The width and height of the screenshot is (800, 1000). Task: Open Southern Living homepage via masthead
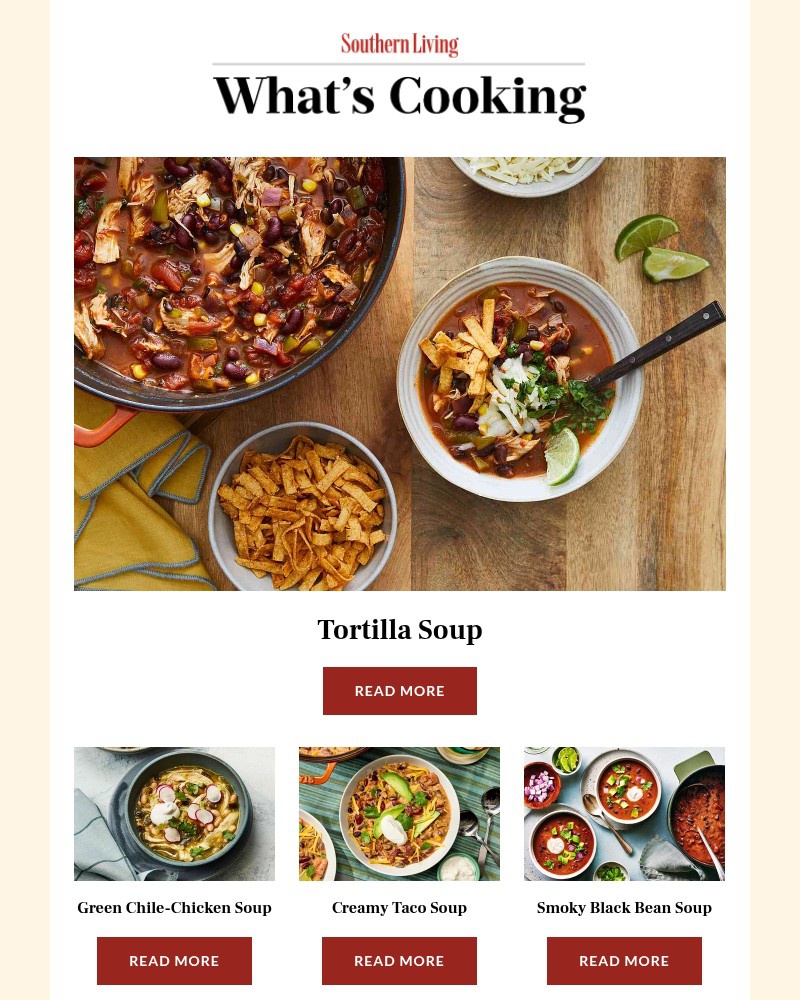399,44
